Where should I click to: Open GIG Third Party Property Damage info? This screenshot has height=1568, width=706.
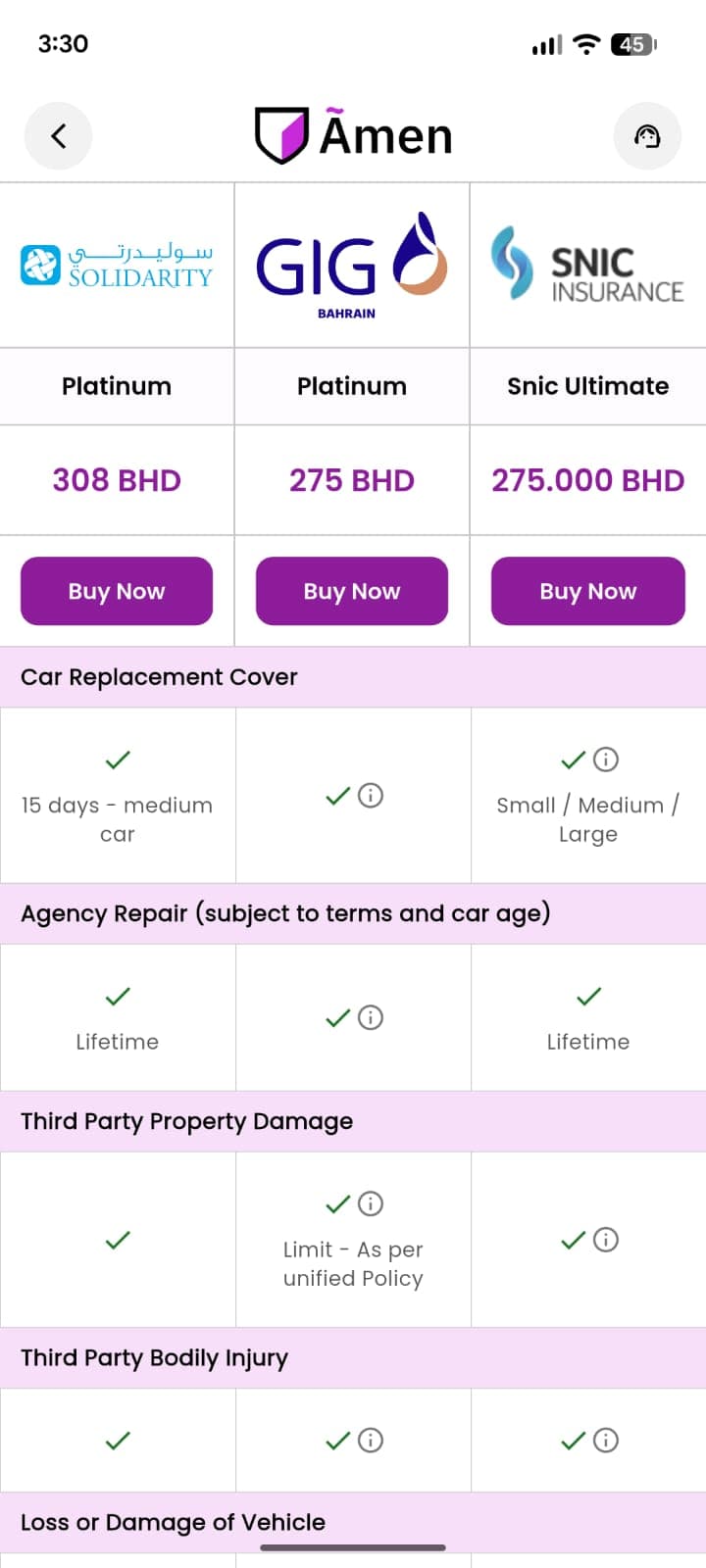coord(371,1203)
